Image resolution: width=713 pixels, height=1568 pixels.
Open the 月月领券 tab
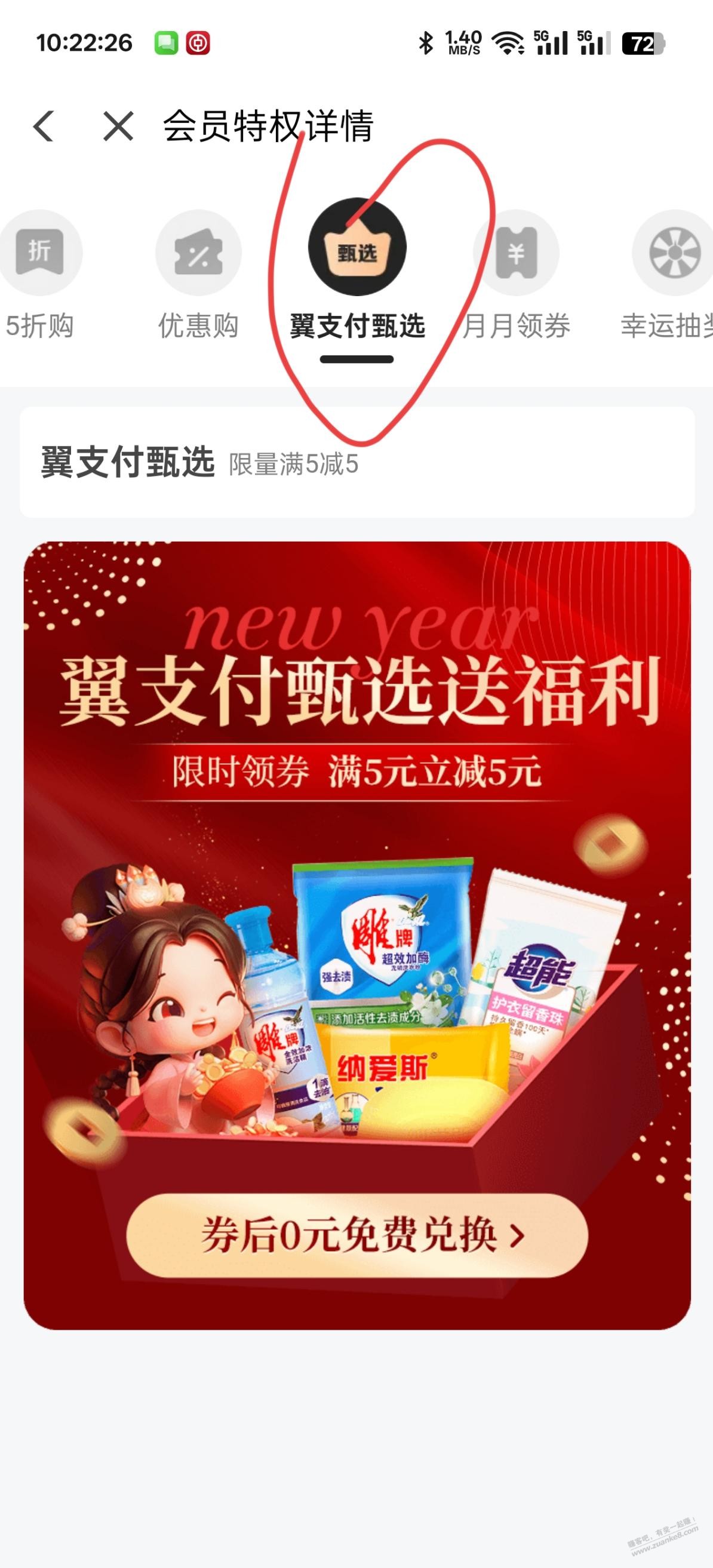pos(517,274)
